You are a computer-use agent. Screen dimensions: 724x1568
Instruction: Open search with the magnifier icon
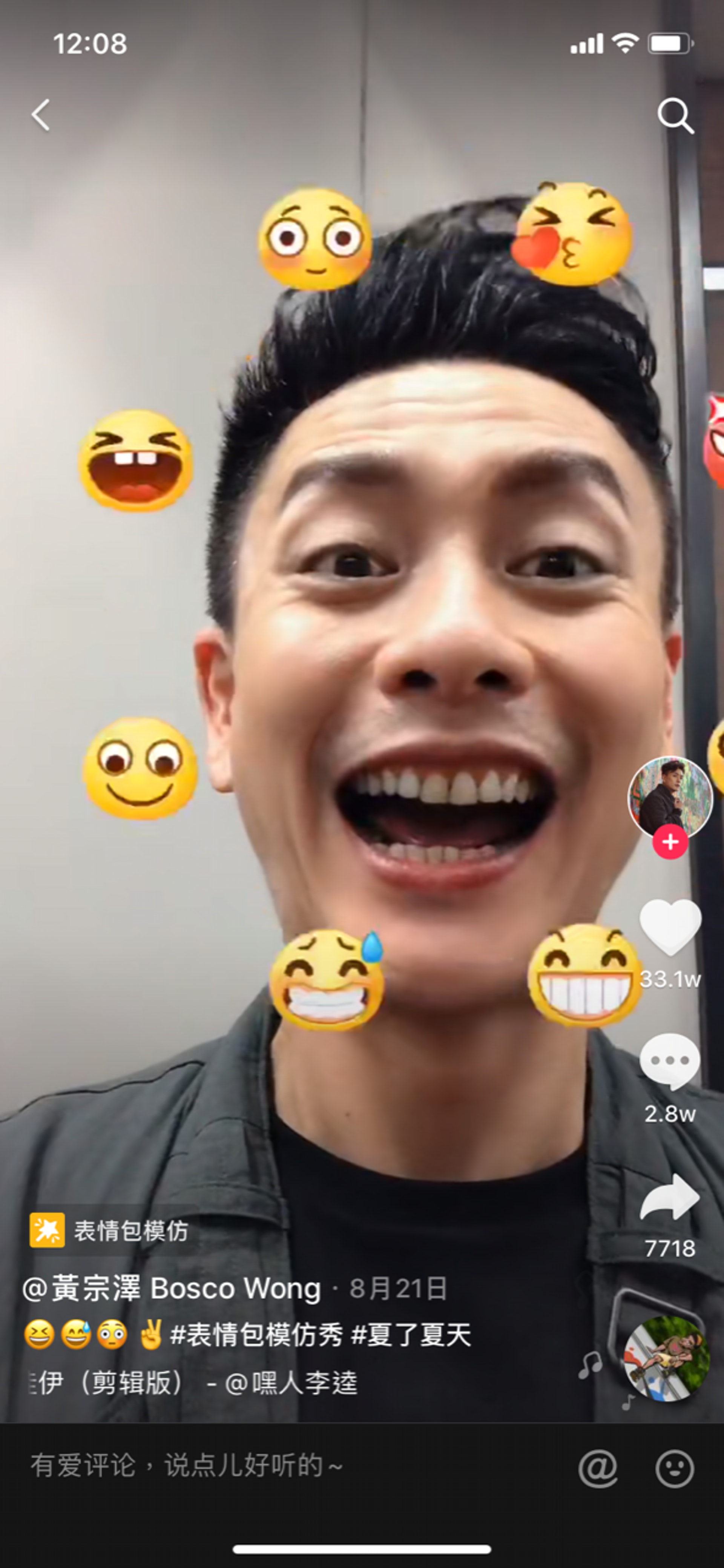click(x=675, y=115)
